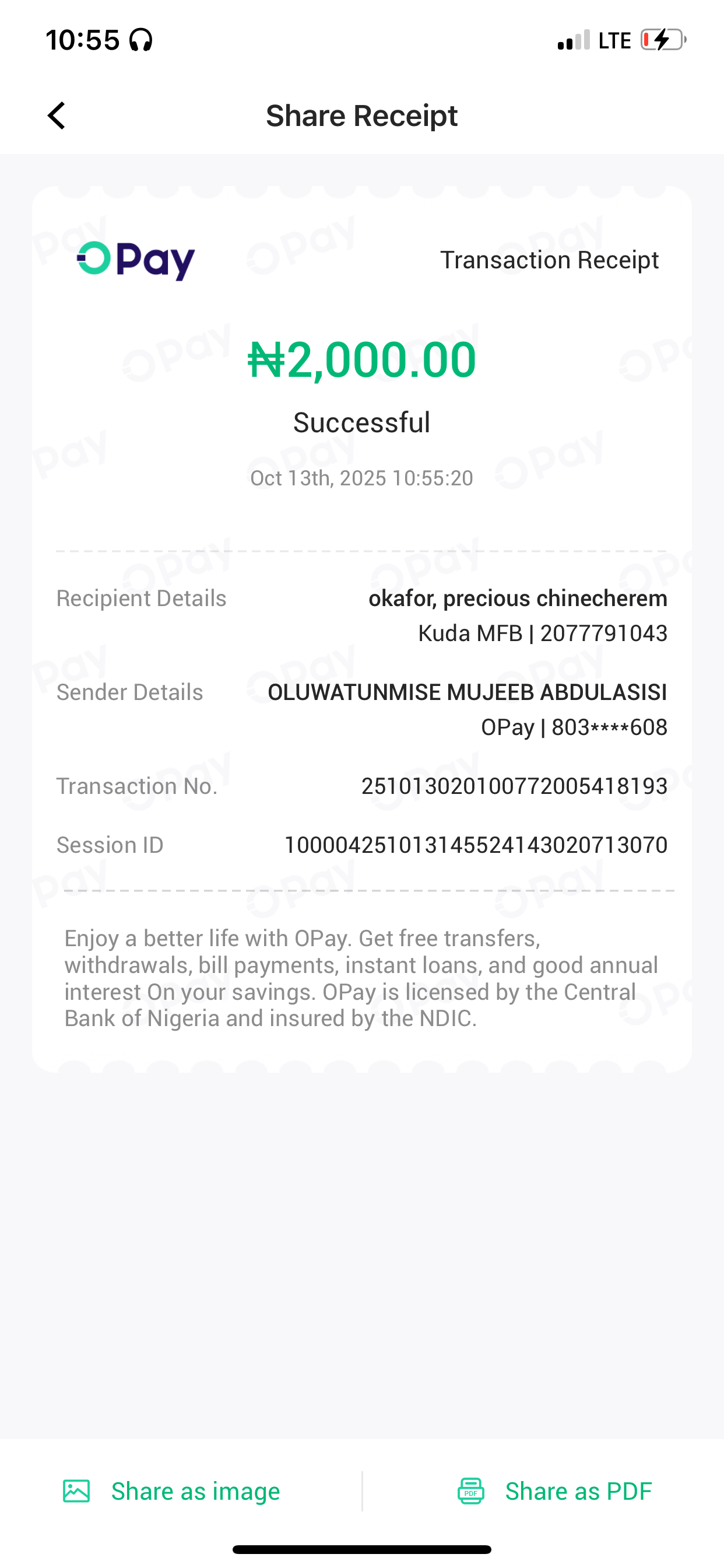Share the receipt as PDF
Screen dimensions: 724x1568
(554, 1490)
